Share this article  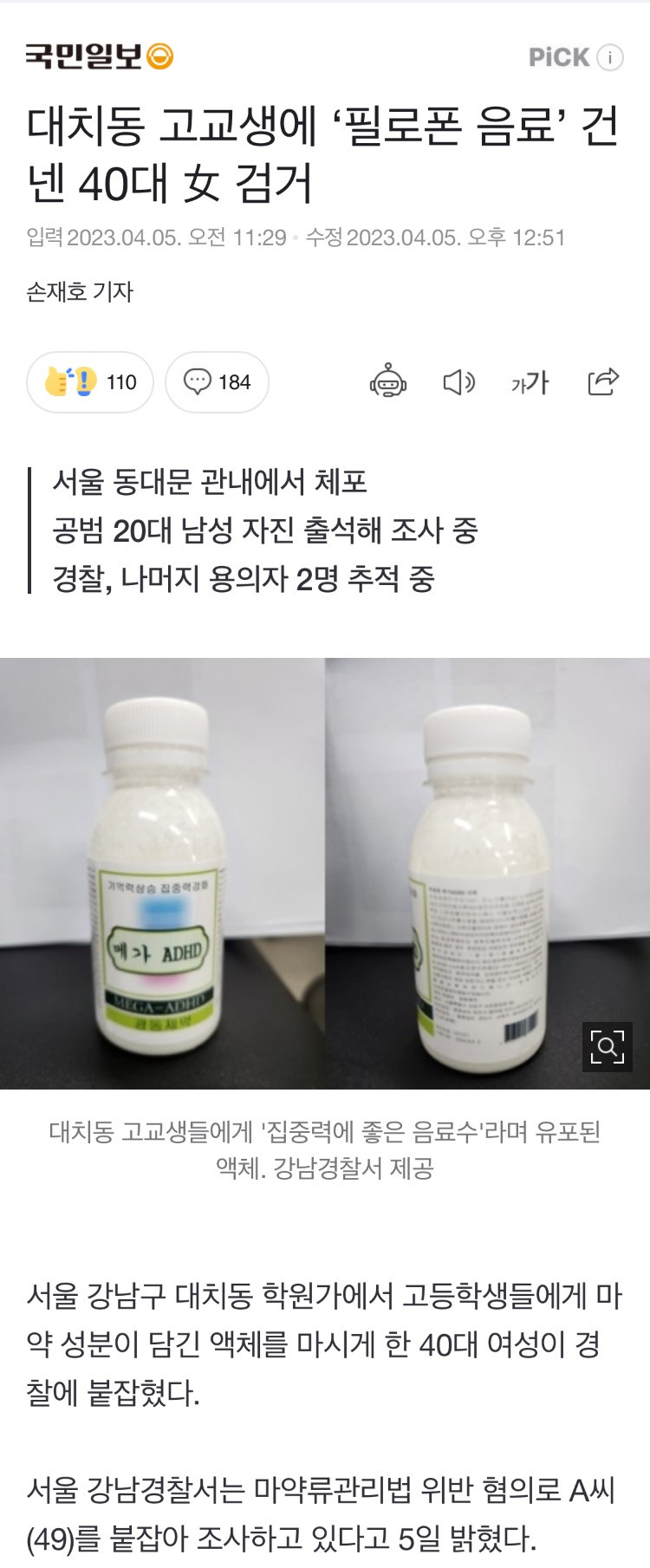coord(602,381)
